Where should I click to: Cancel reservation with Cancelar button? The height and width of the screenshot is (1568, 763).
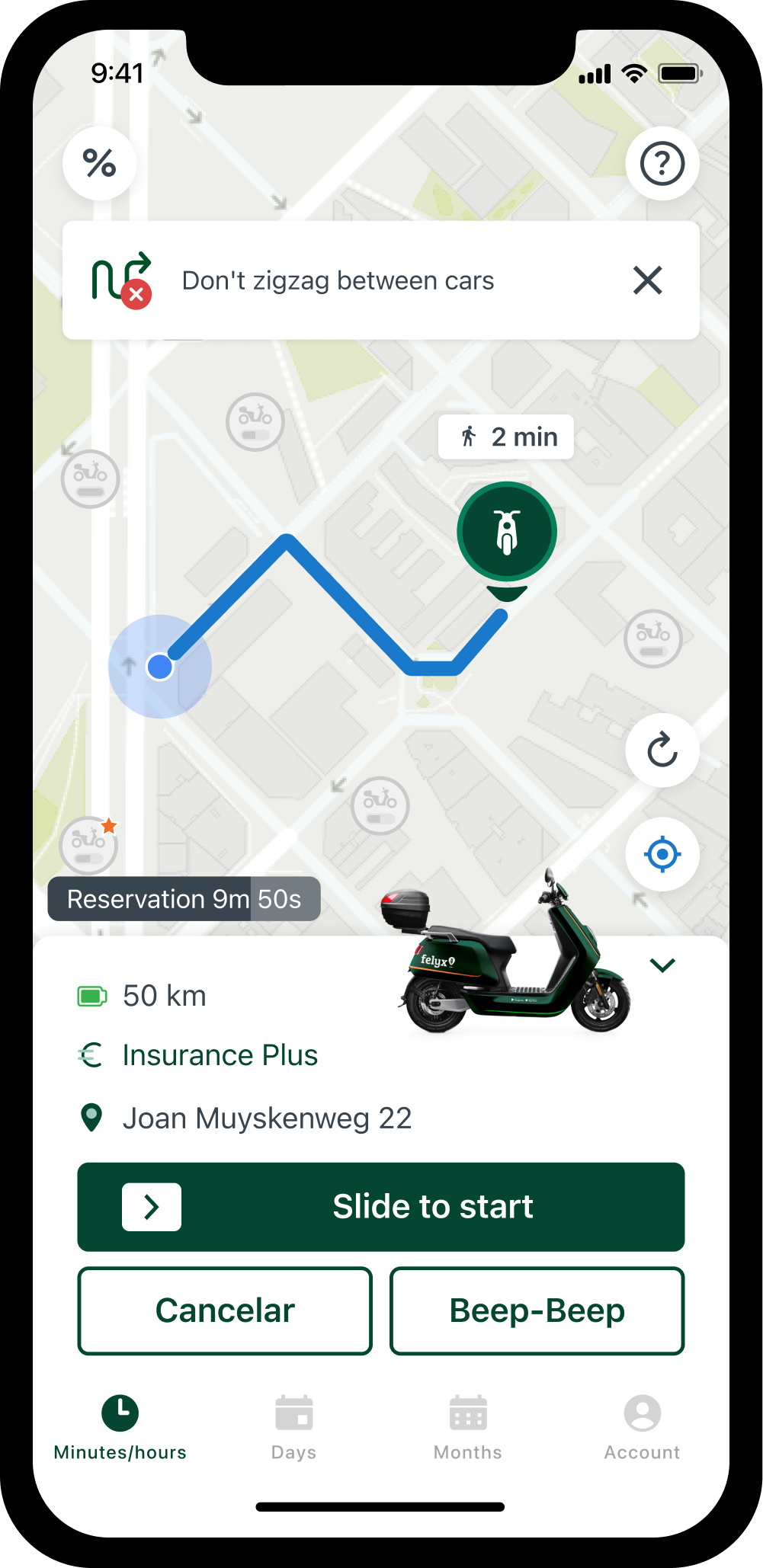225,1310
